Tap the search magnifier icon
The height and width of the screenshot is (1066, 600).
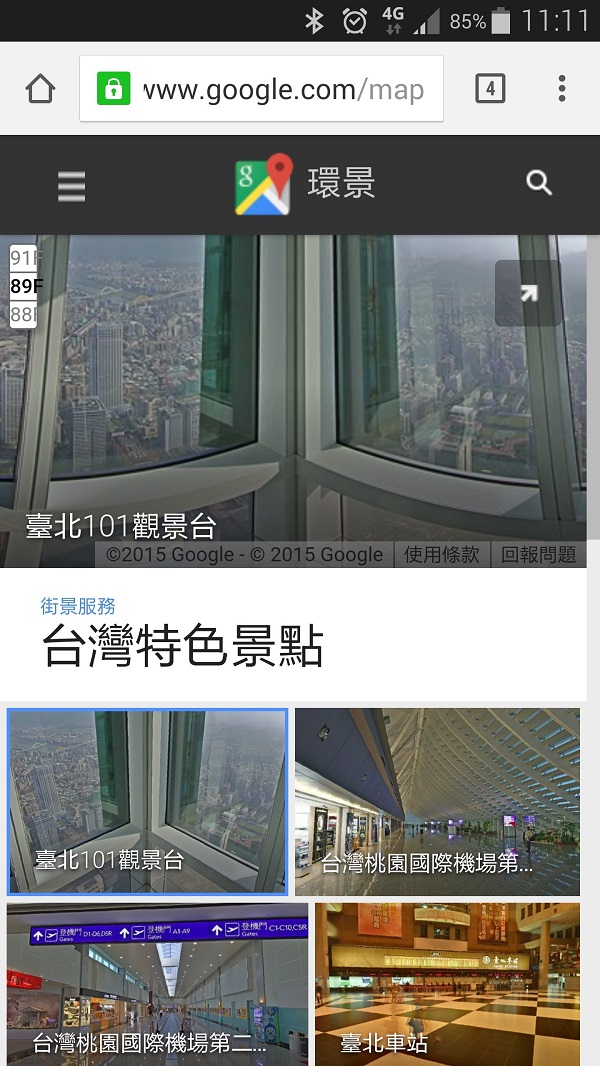point(539,183)
